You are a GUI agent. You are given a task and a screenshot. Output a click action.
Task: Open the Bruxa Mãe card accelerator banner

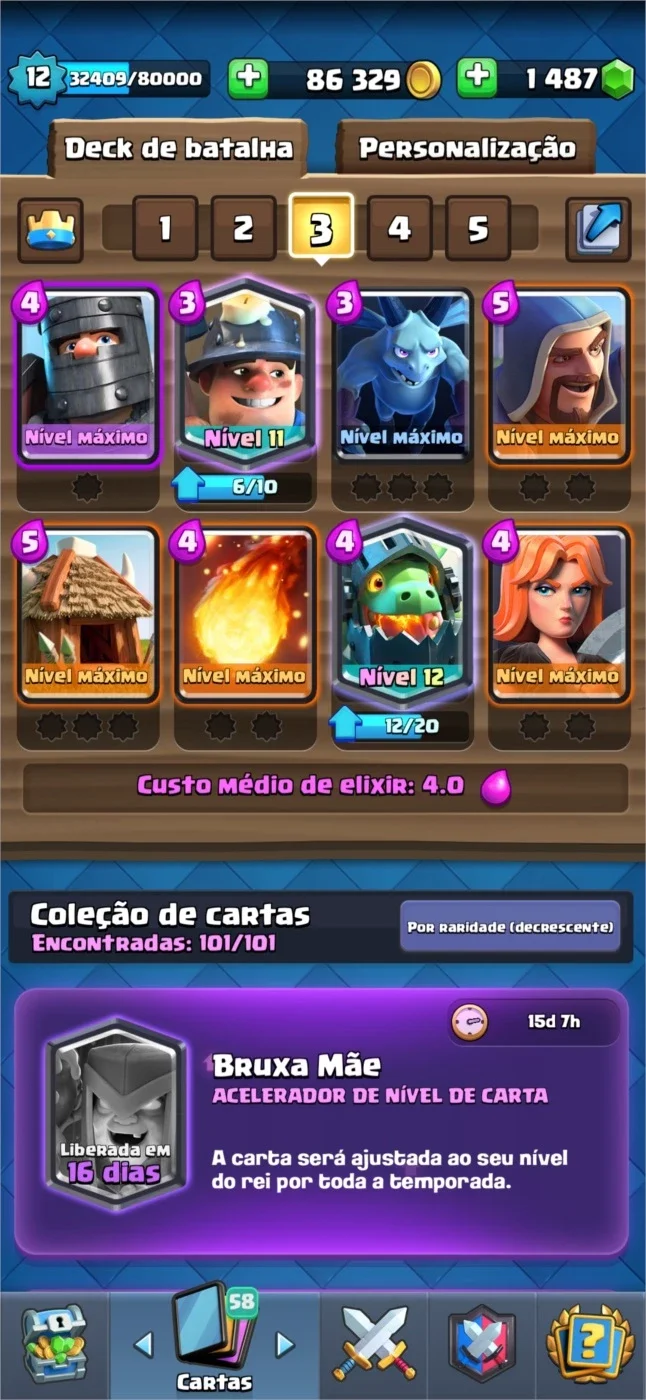tap(322, 1123)
